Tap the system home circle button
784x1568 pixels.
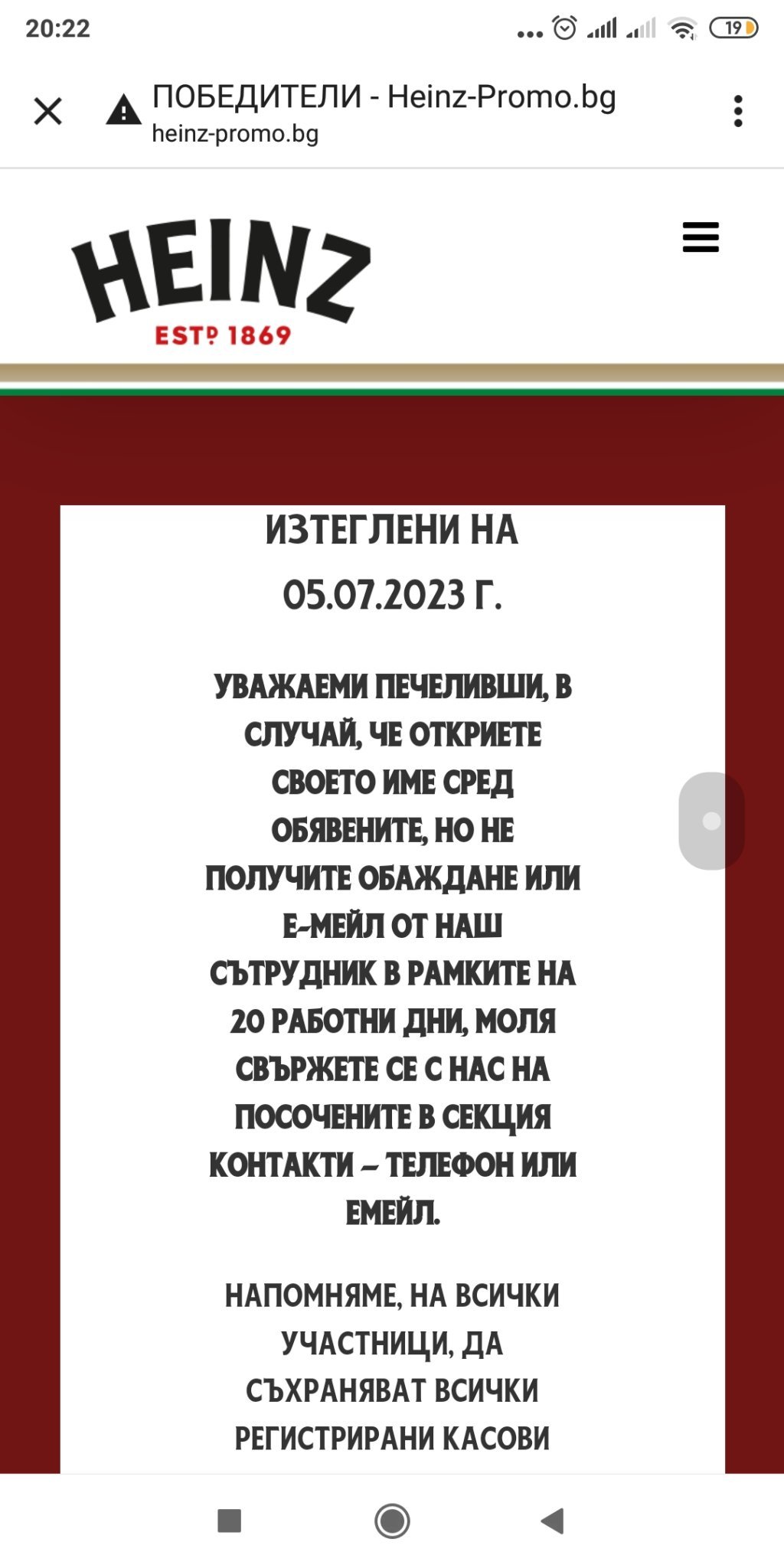point(392,1521)
